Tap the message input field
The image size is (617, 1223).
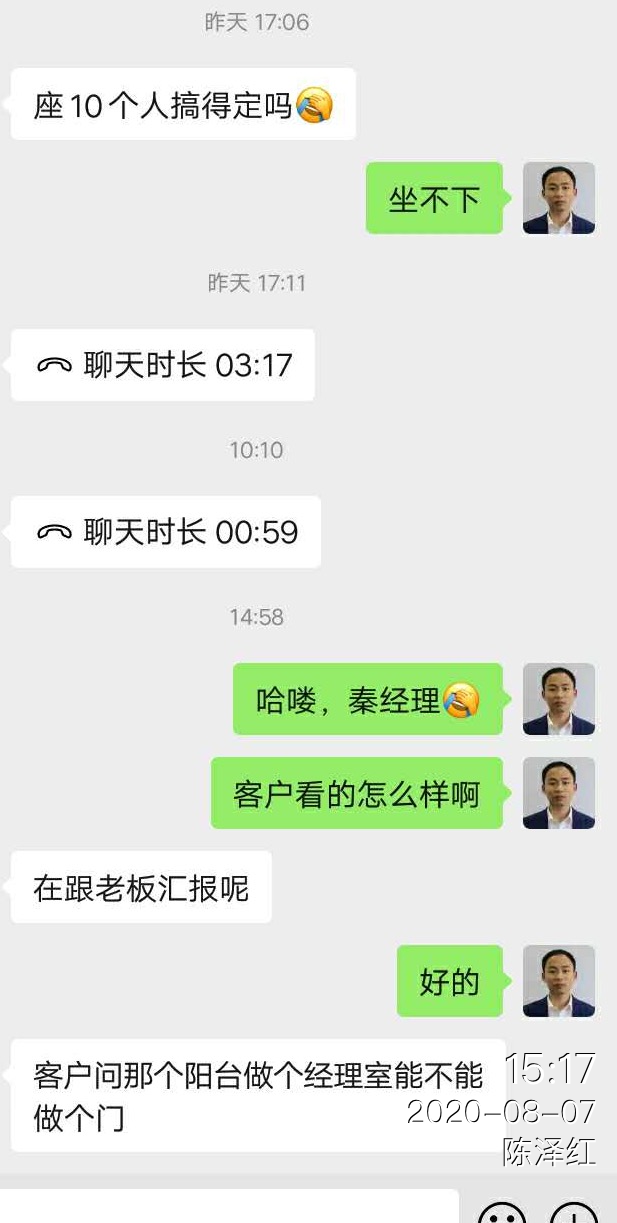click(x=230, y=1208)
